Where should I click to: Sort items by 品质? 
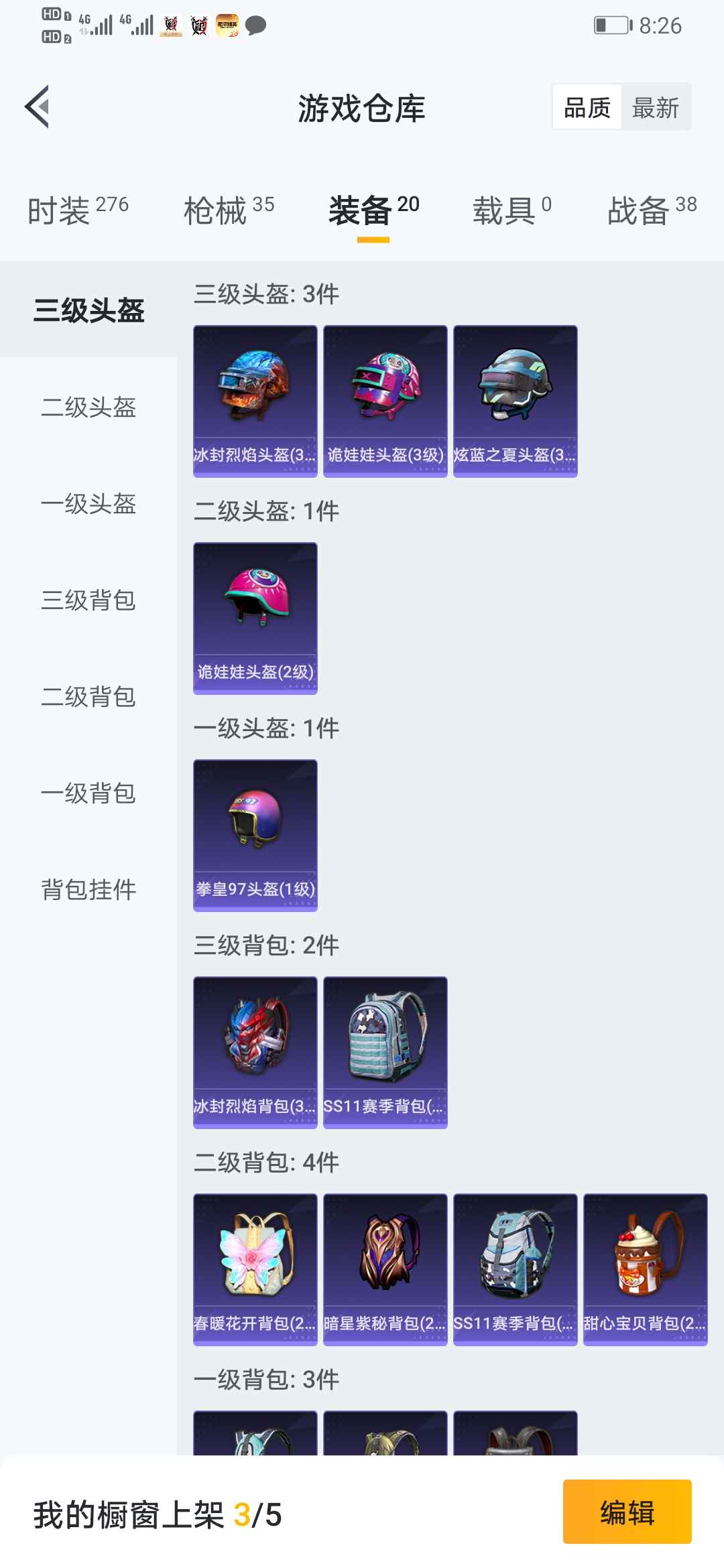[x=587, y=107]
